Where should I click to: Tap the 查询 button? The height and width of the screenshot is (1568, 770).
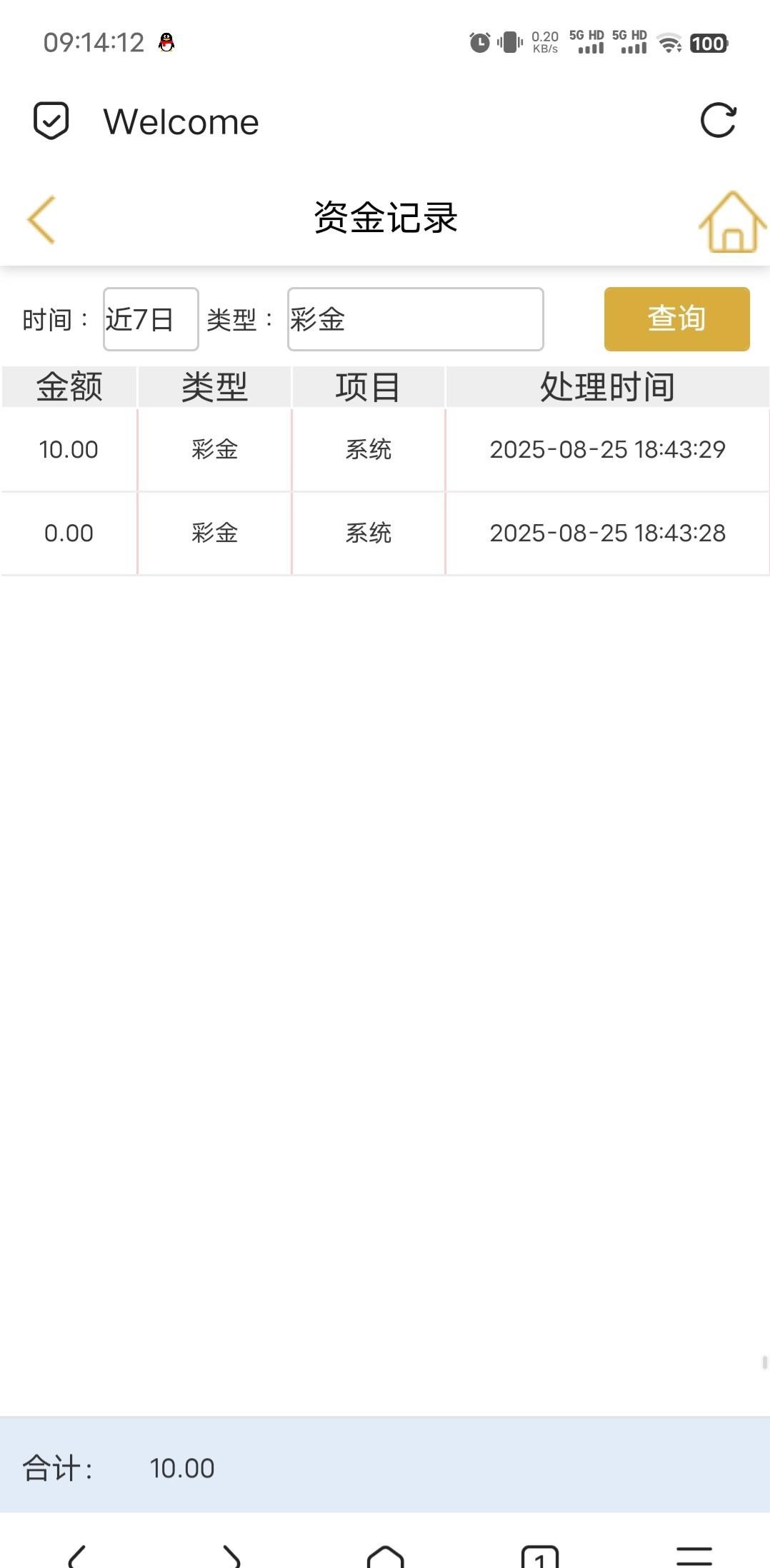pyautogui.click(x=676, y=319)
